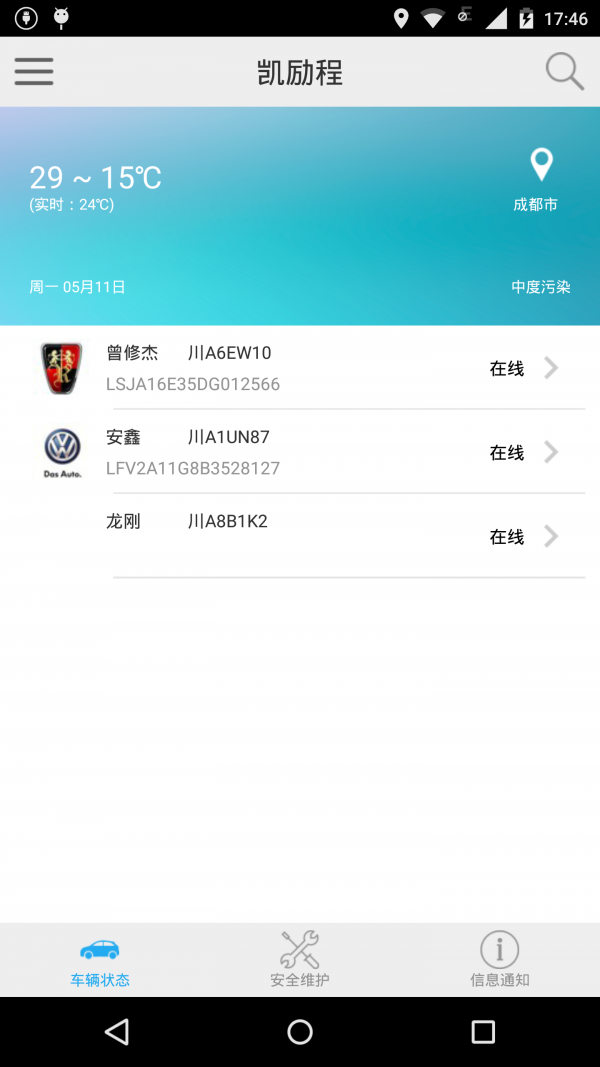Switch to the 车辆状态 tab

point(100,960)
